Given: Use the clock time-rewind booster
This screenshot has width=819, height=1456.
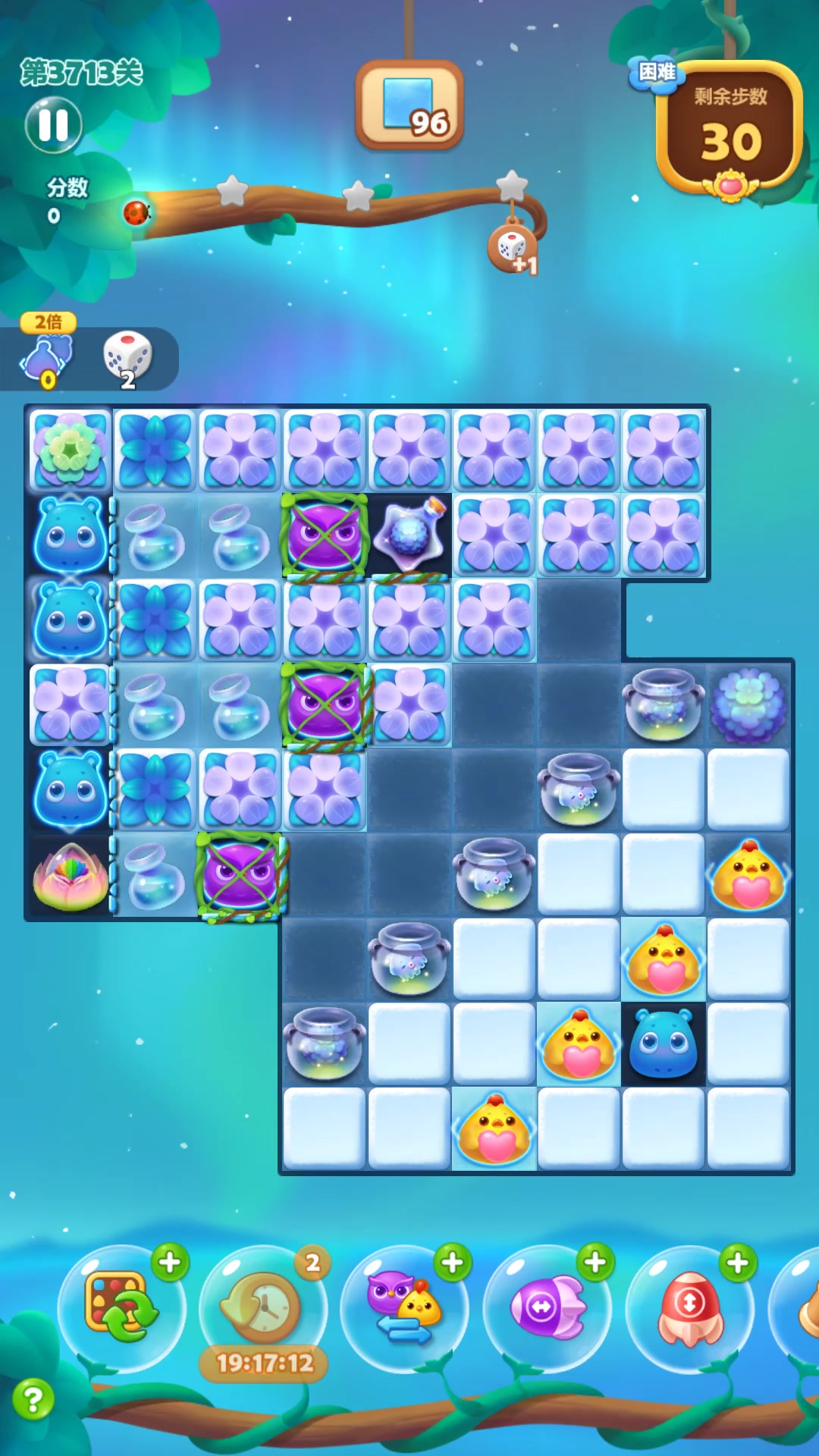Looking at the screenshot, I should 263,1307.
